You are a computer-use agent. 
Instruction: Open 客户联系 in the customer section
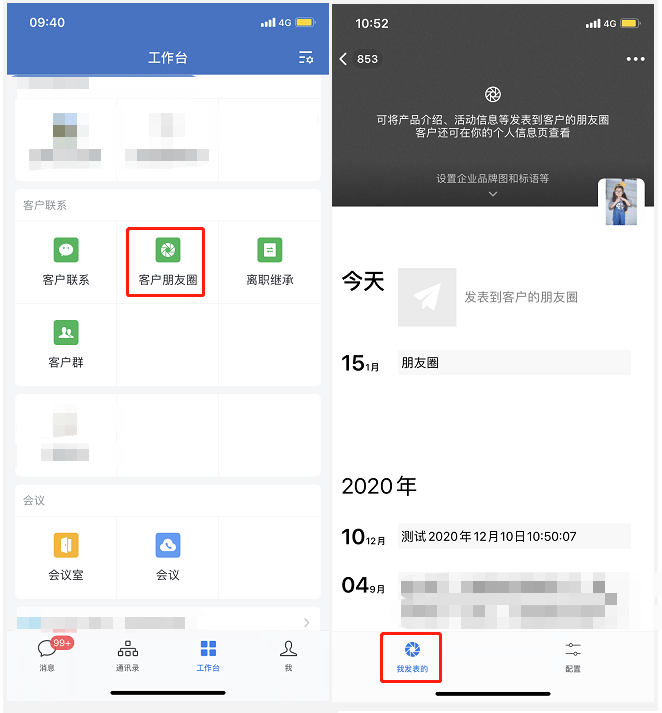(x=66, y=262)
